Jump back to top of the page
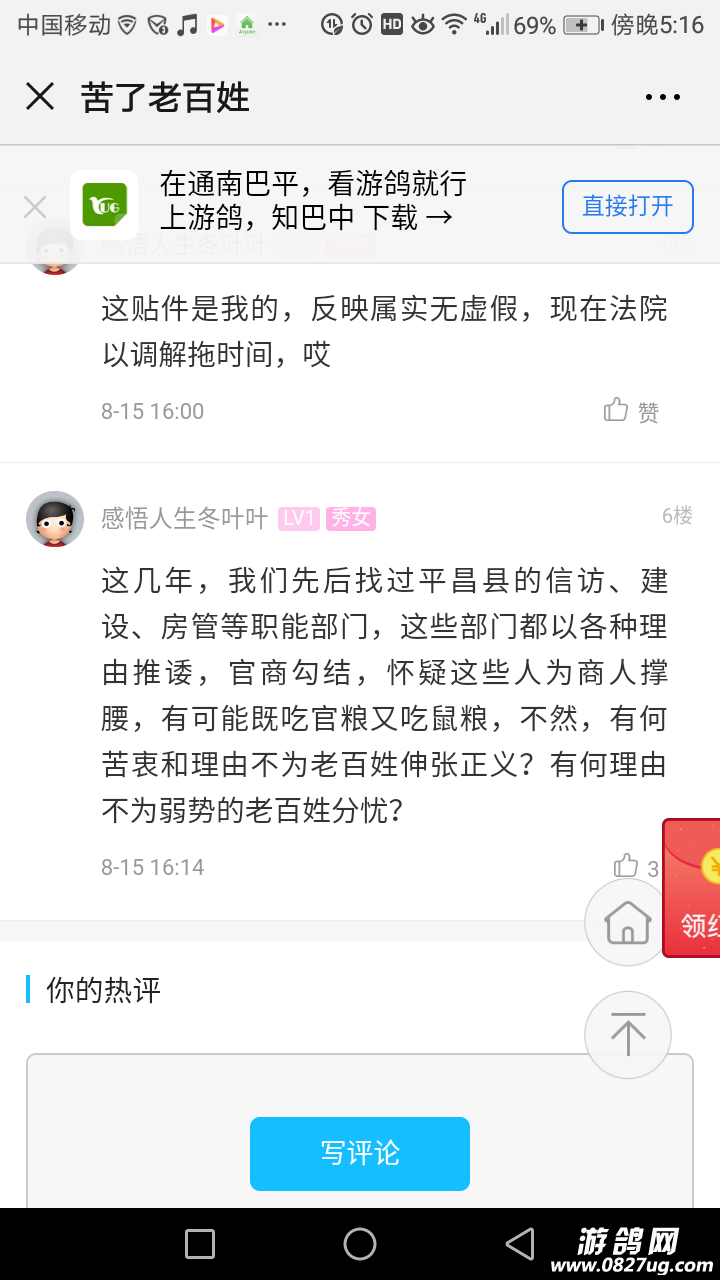 pyautogui.click(x=627, y=1034)
